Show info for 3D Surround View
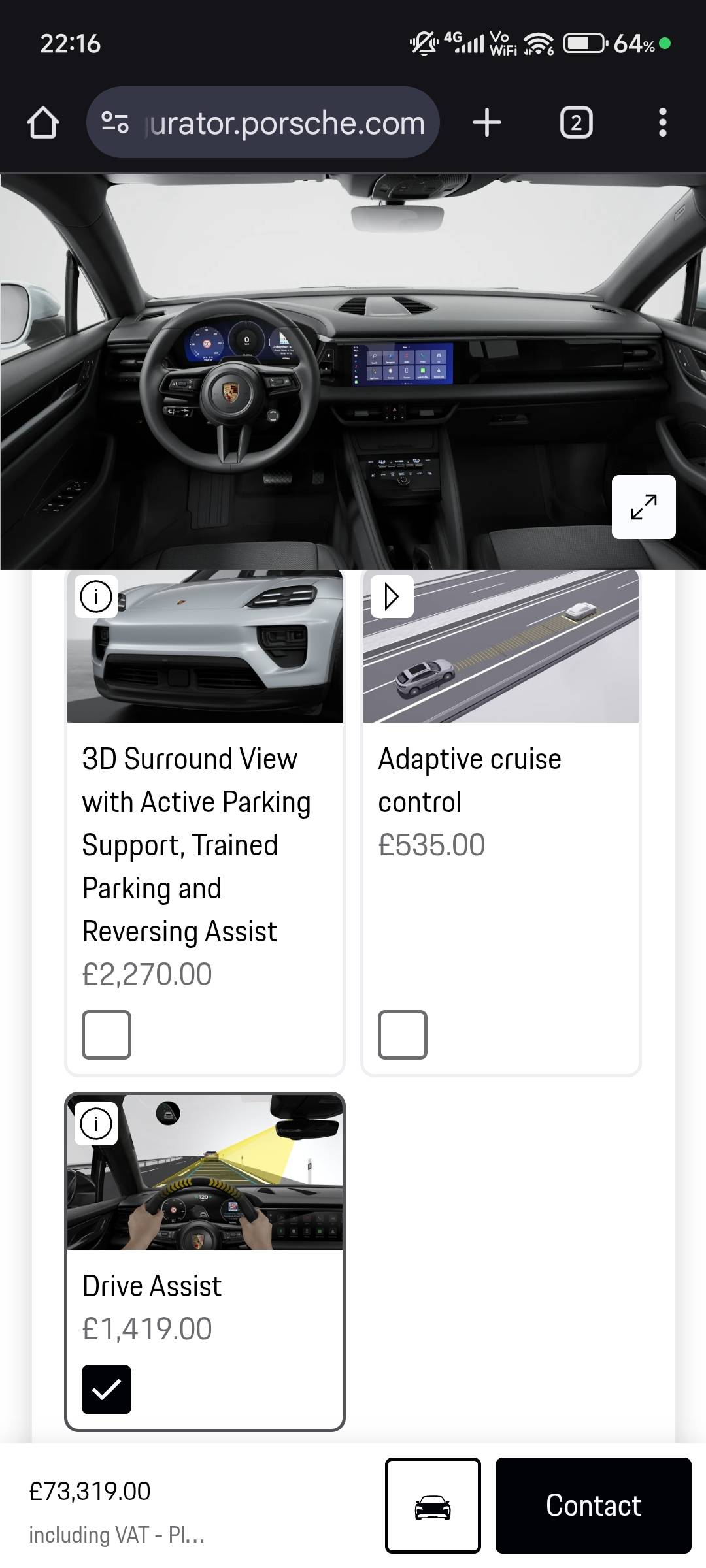Viewport: 706px width, 1568px height. 96,596
